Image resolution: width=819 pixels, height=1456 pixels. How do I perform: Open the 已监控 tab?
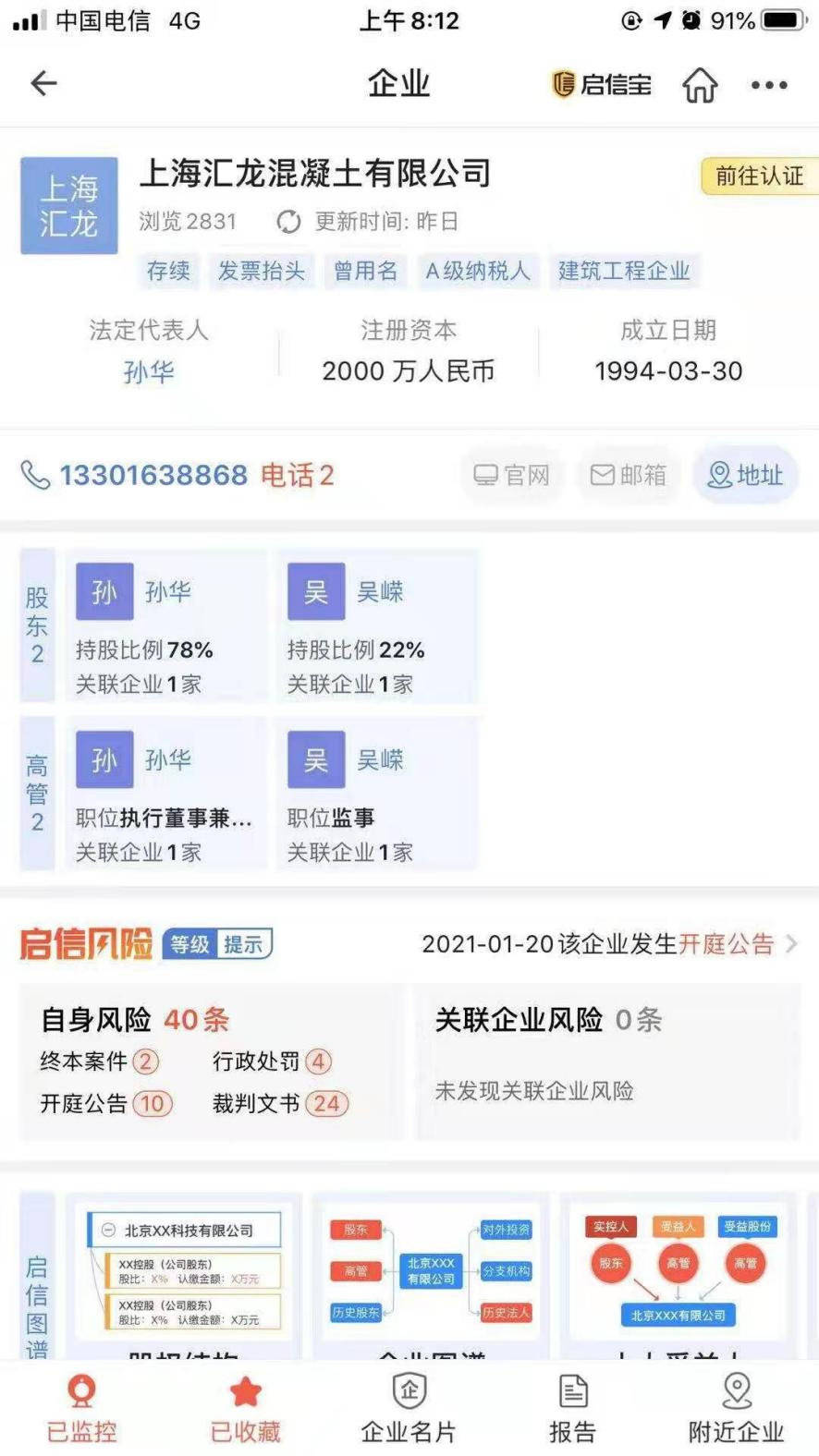pyautogui.click(x=82, y=1408)
